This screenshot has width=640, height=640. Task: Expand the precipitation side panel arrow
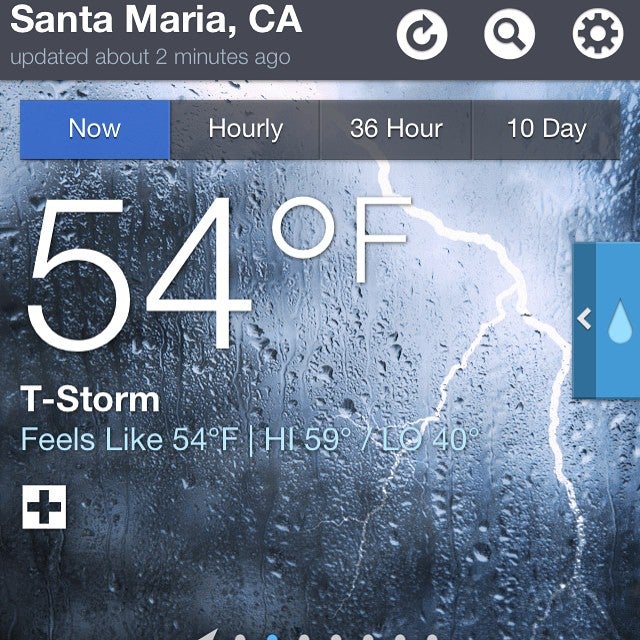pyautogui.click(x=586, y=320)
